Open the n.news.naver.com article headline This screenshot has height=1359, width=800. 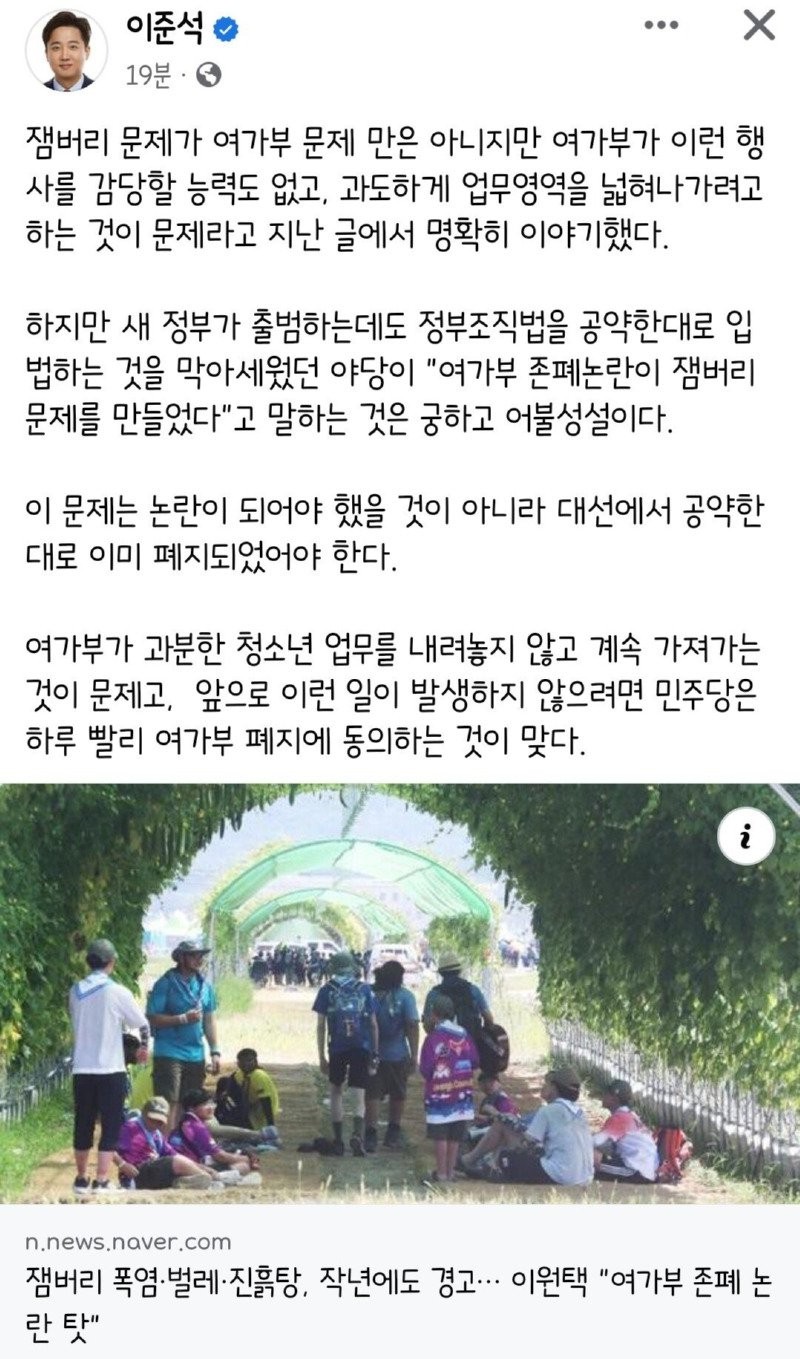398,1298
